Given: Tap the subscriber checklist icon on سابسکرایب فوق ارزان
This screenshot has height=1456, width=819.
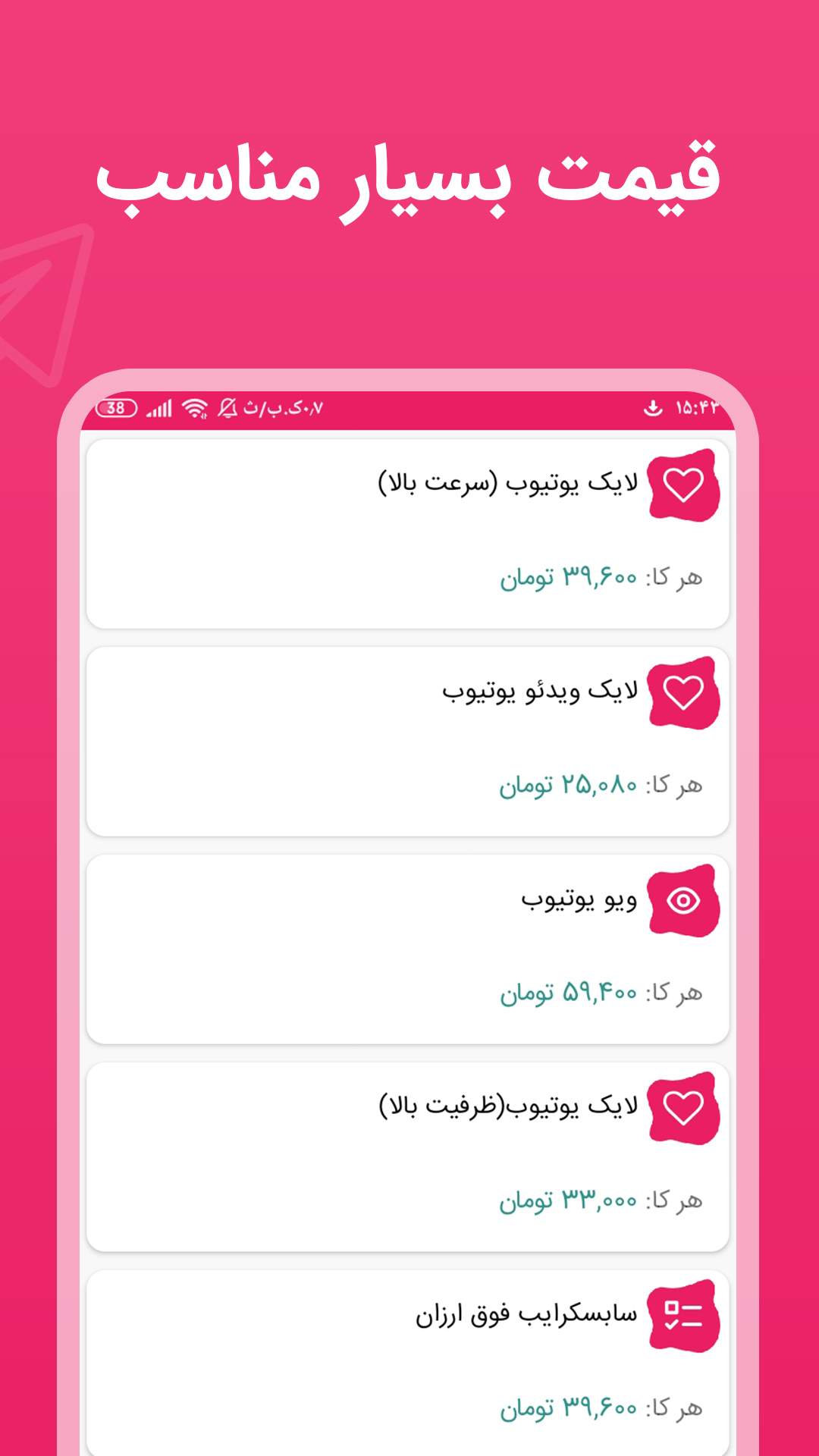Looking at the screenshot, I should [x=681, y=1317].
